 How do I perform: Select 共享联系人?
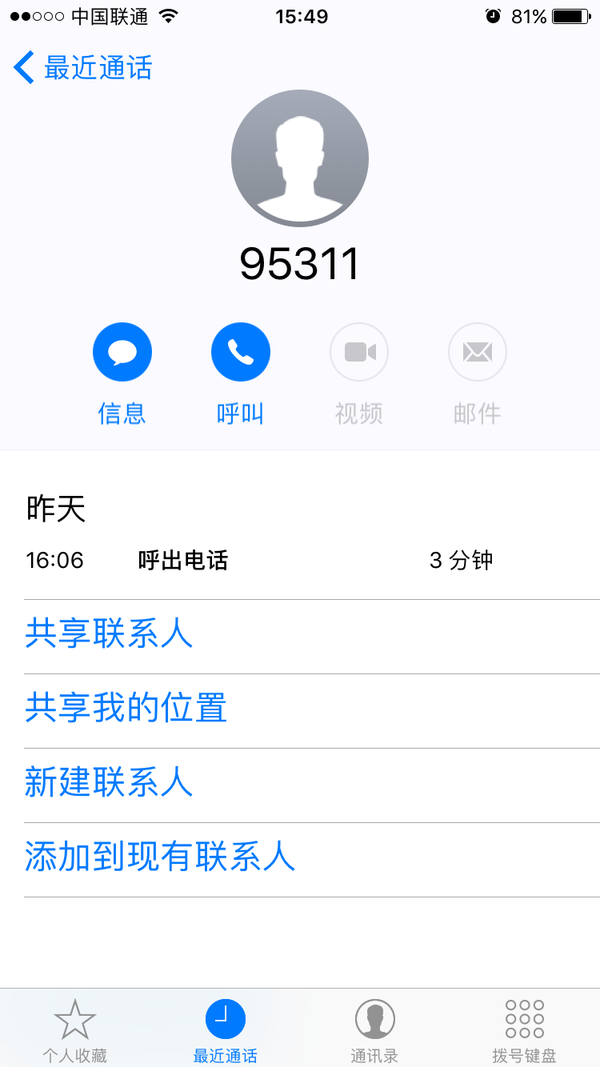312,636
